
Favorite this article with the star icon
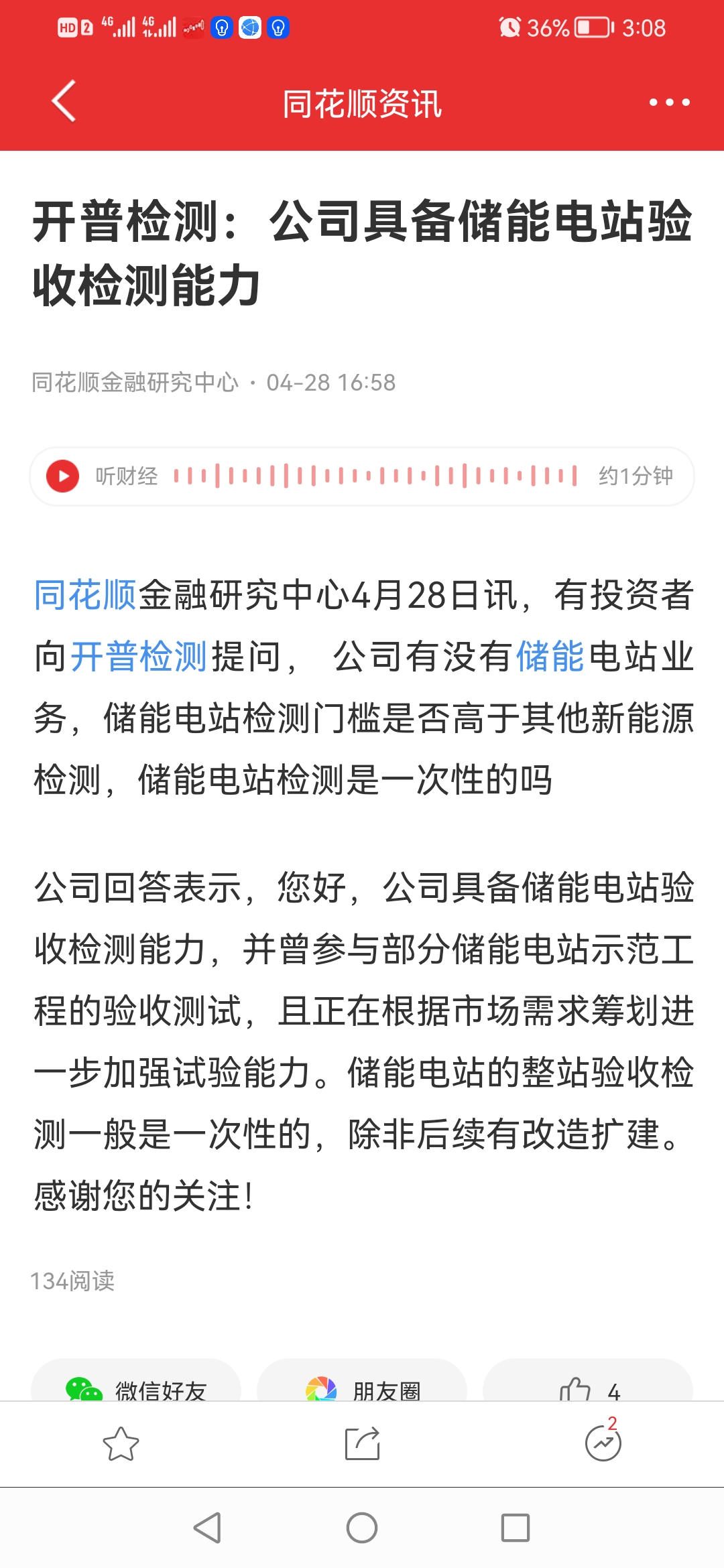click(121, 1445)
